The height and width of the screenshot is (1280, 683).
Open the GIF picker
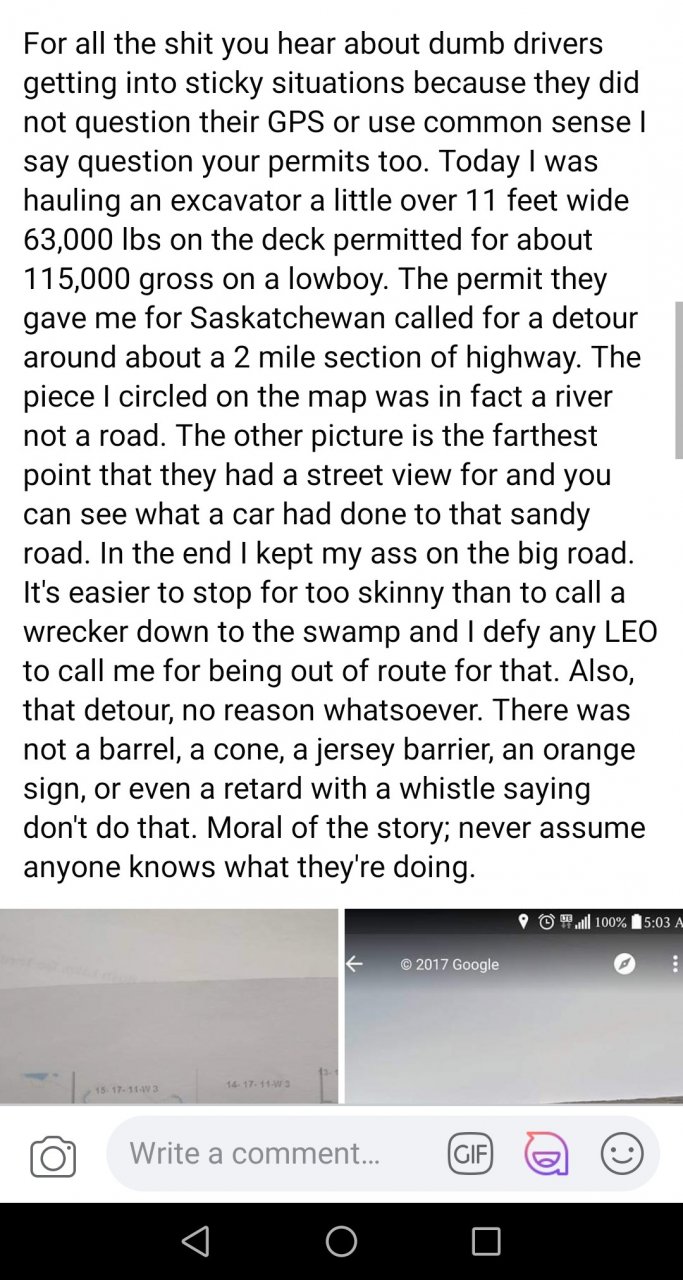470,1154
